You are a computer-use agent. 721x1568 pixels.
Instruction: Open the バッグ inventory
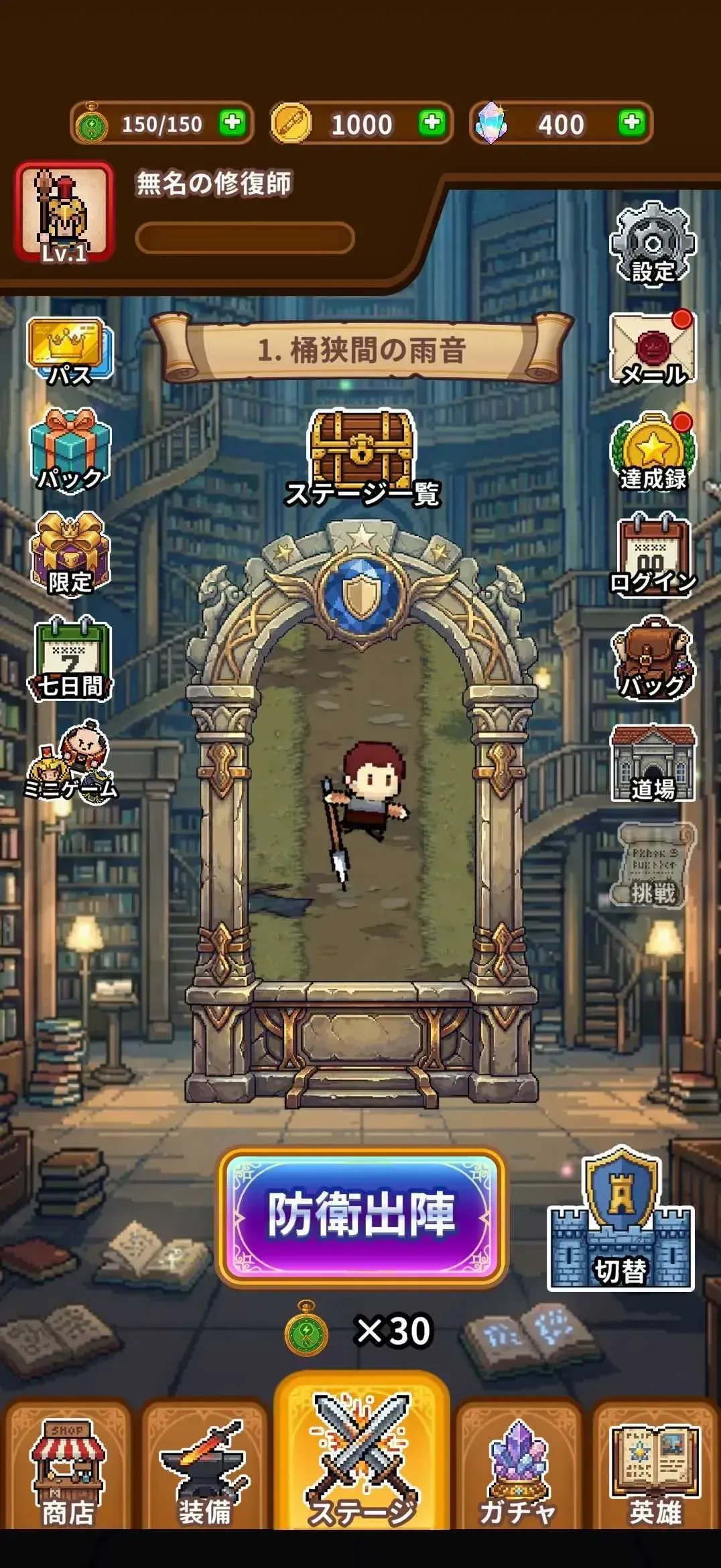point(653,659)
